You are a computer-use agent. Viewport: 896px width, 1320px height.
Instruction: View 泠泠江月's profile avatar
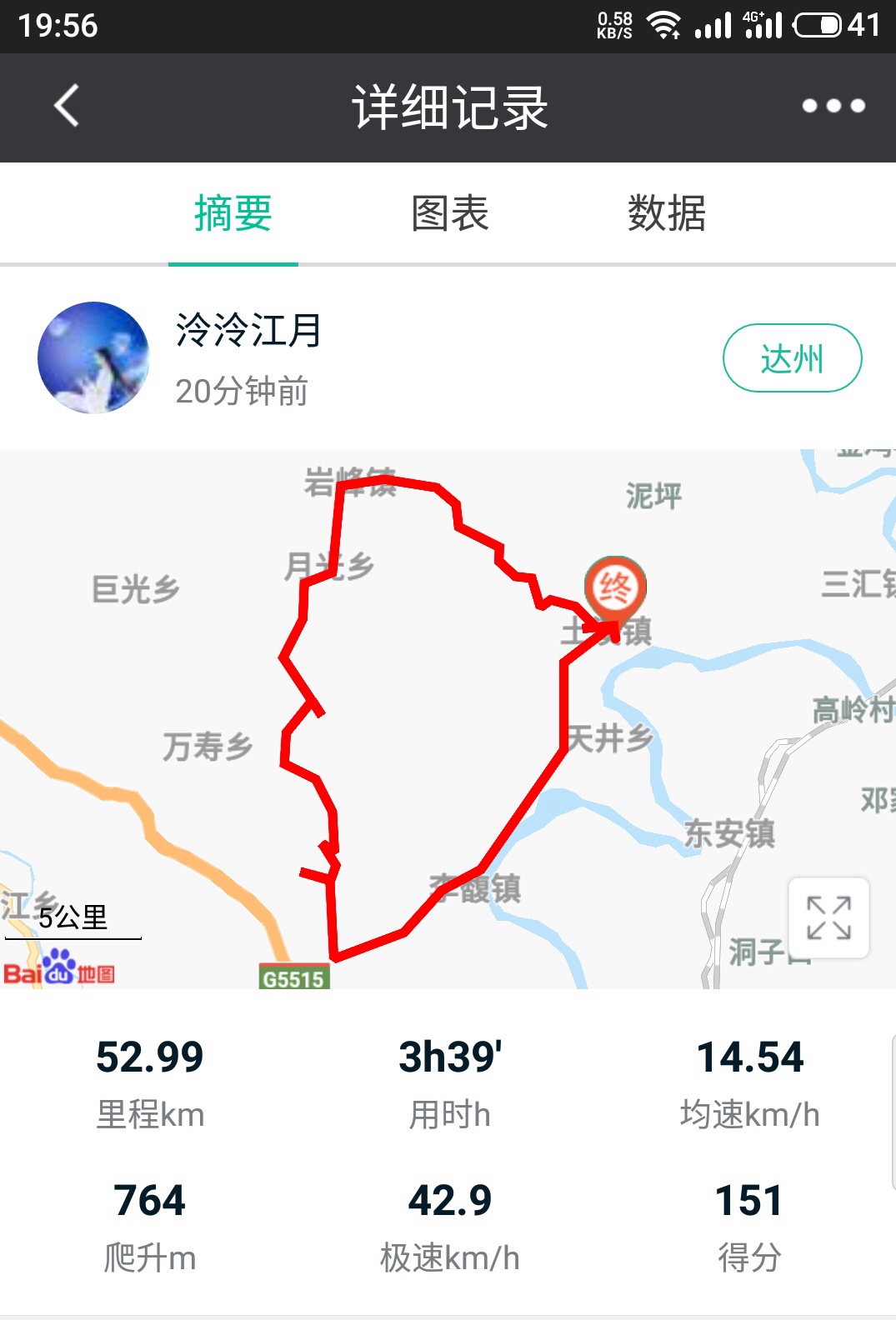93,357
